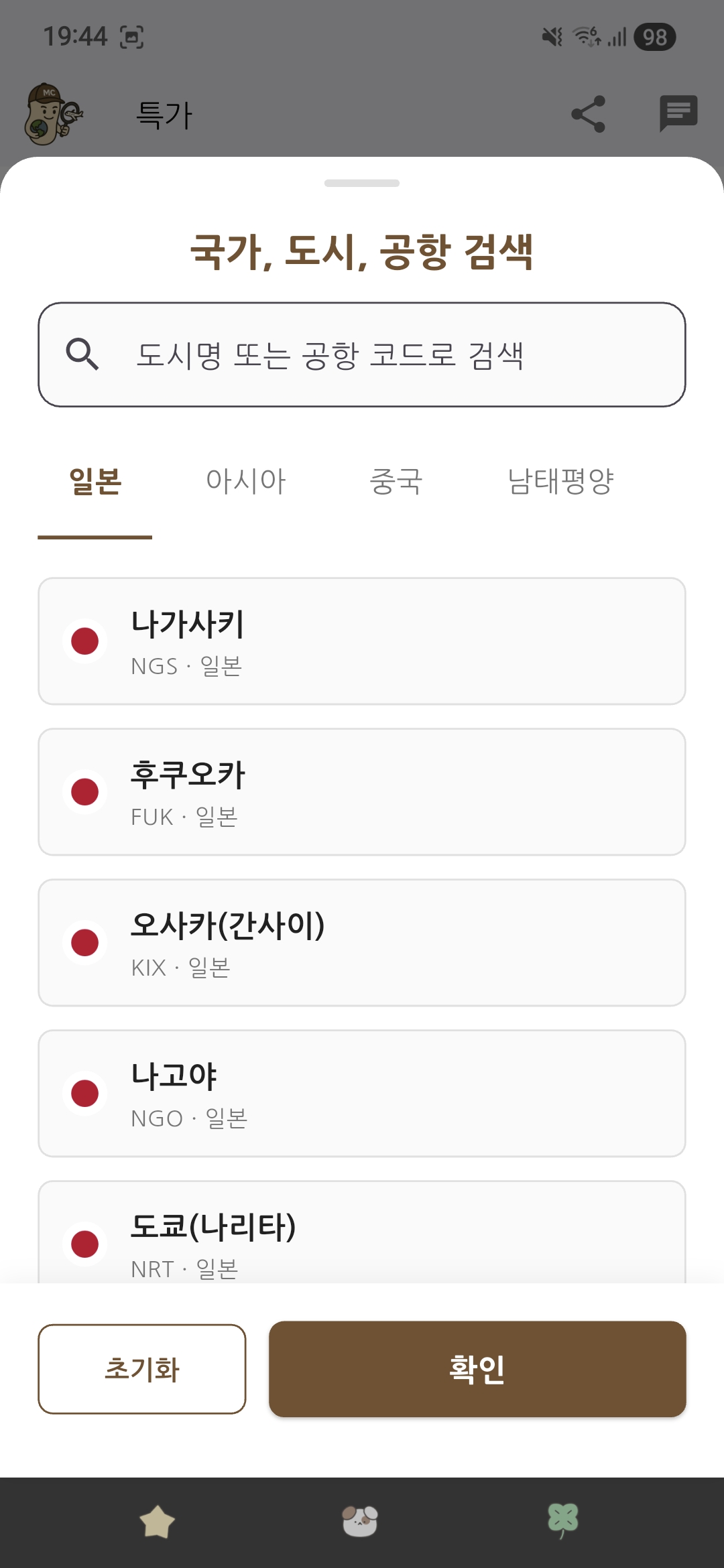
Task: Switch to the 남태평양 tab
Action: point(560,481)
